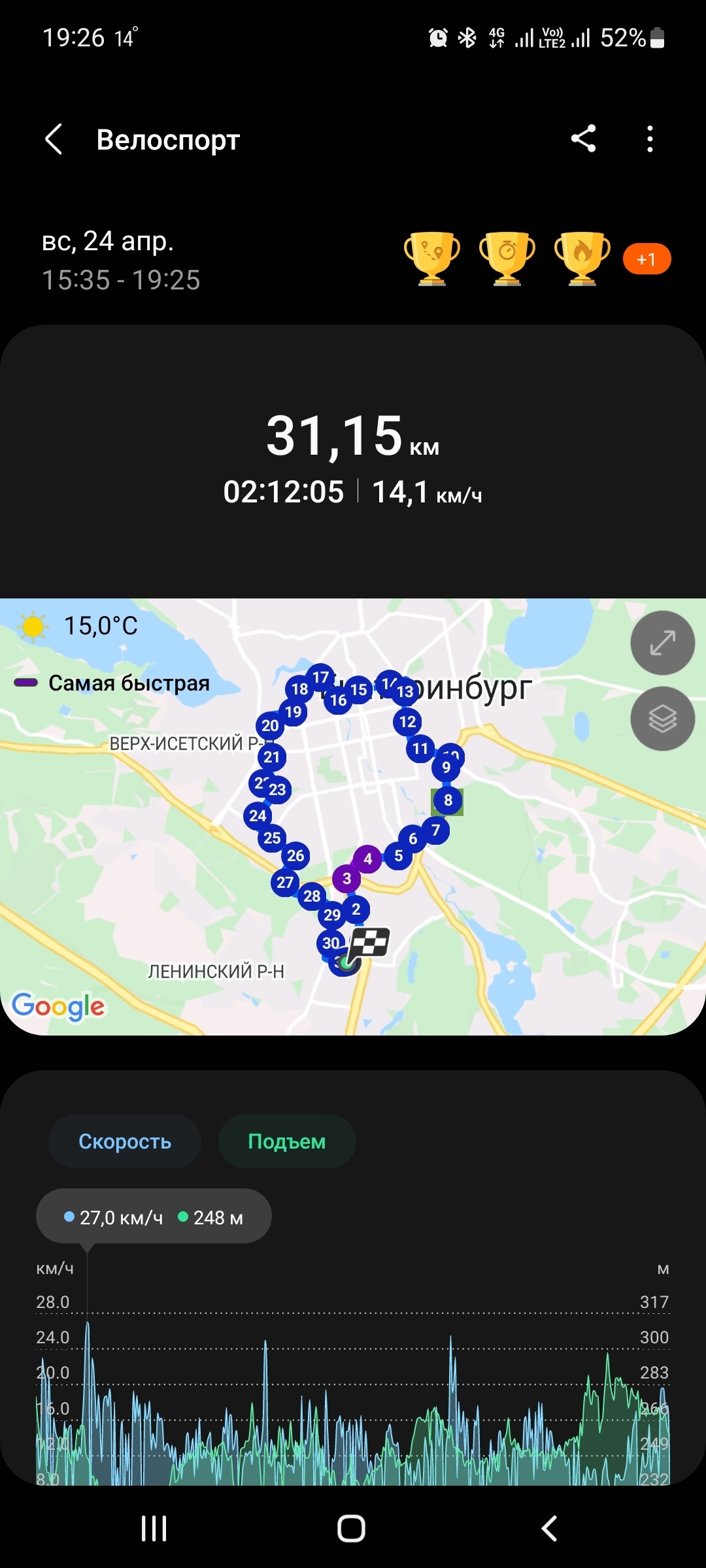Go back from the Велоспорт screen

54,139
